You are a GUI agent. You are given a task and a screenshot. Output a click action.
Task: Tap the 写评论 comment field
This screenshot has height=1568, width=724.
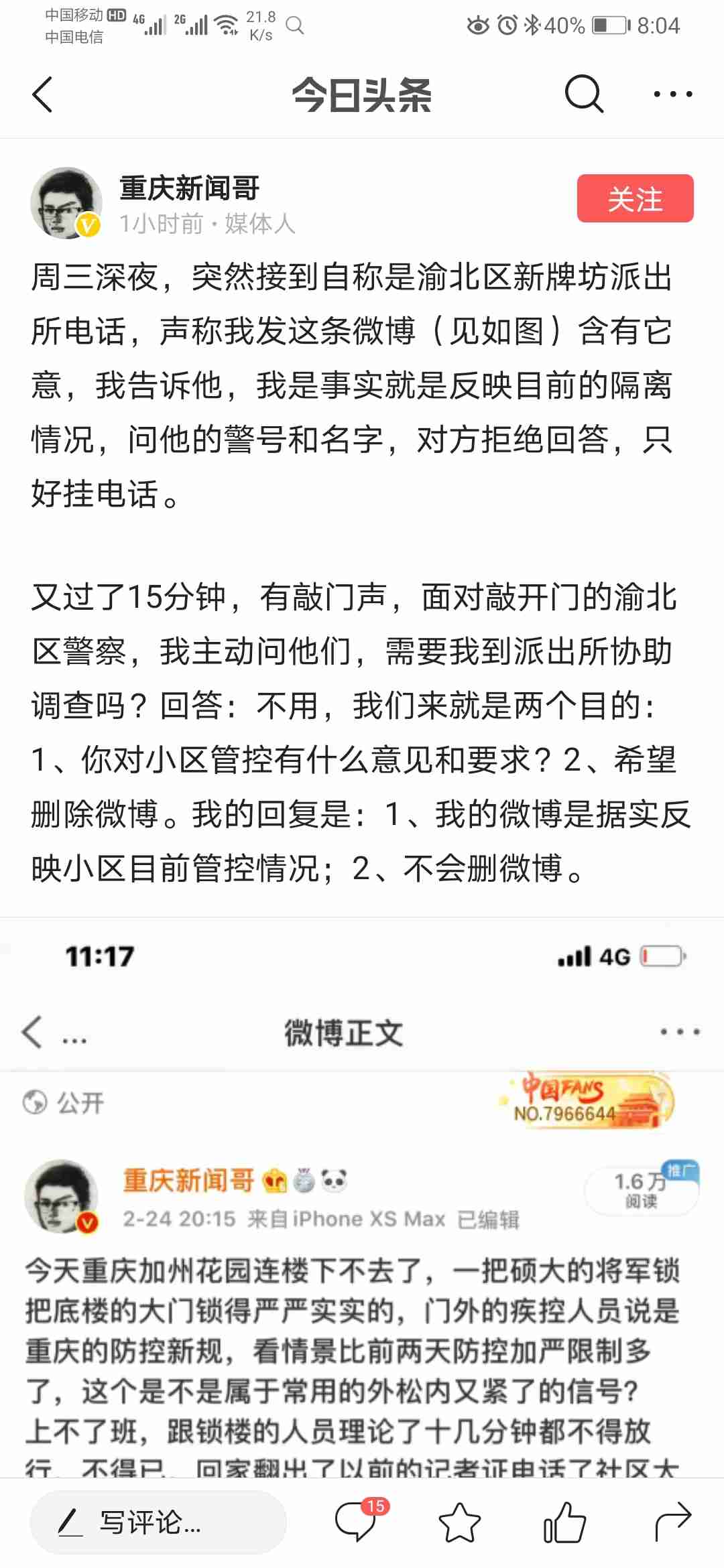158,1522
